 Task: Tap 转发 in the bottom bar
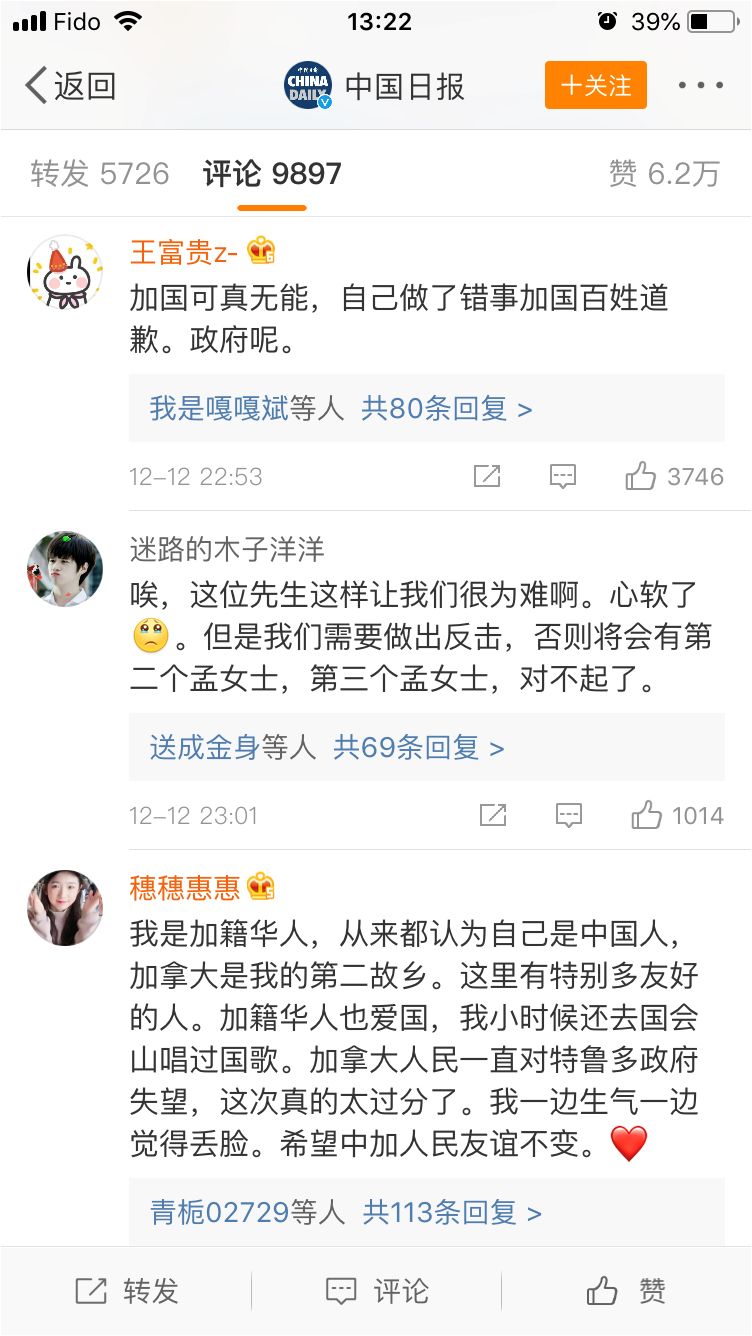tap(127, 1291)
